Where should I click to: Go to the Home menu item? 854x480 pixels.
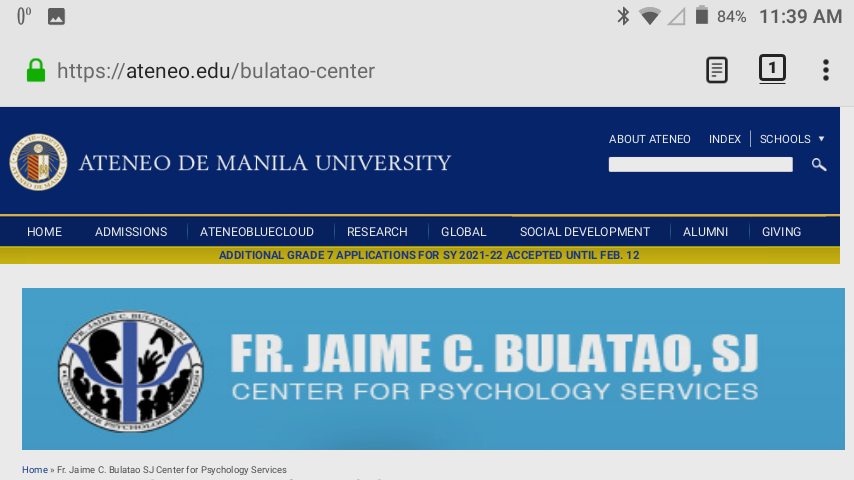45,232
